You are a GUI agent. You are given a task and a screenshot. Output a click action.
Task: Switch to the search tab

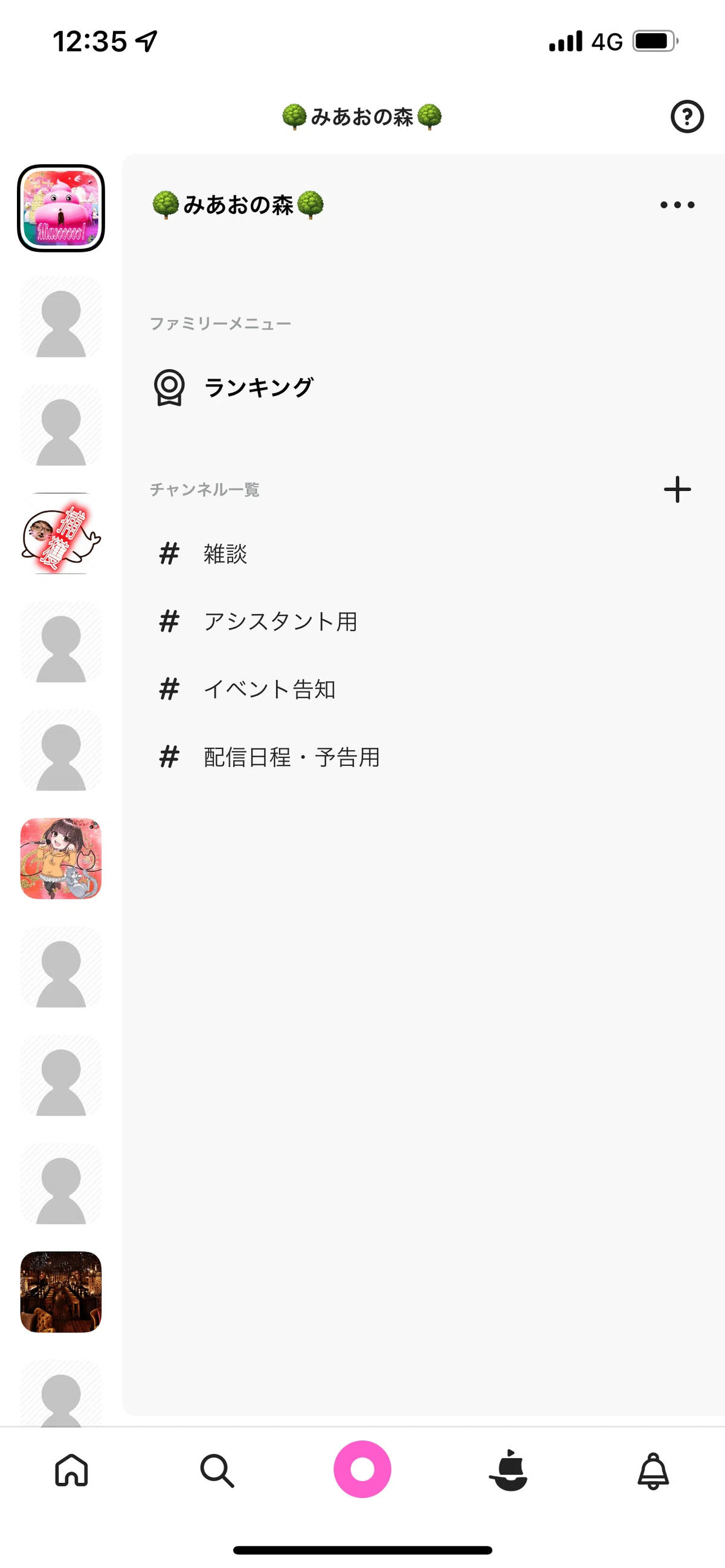(217, 1470)
